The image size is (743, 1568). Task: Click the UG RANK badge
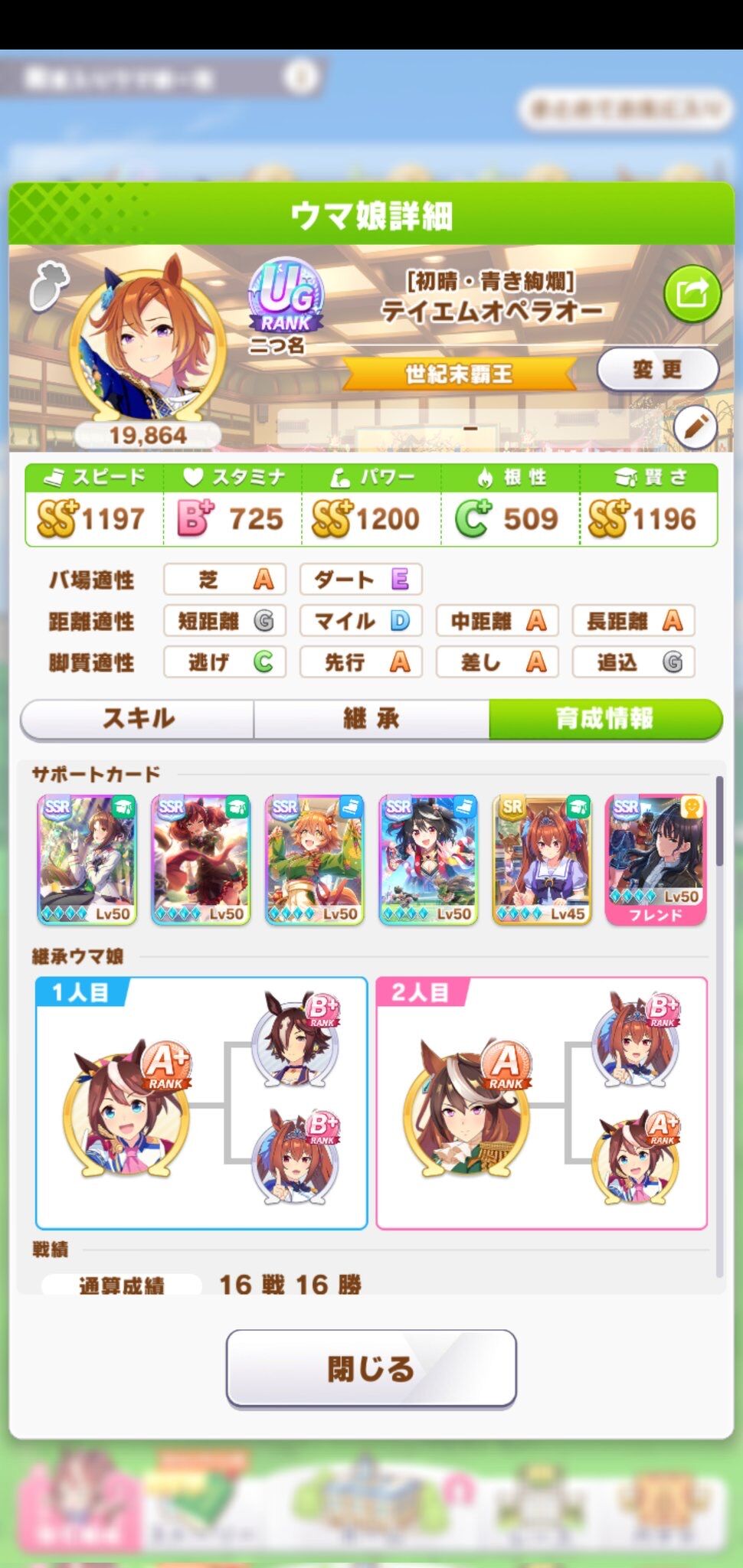[x=287, y=302]
